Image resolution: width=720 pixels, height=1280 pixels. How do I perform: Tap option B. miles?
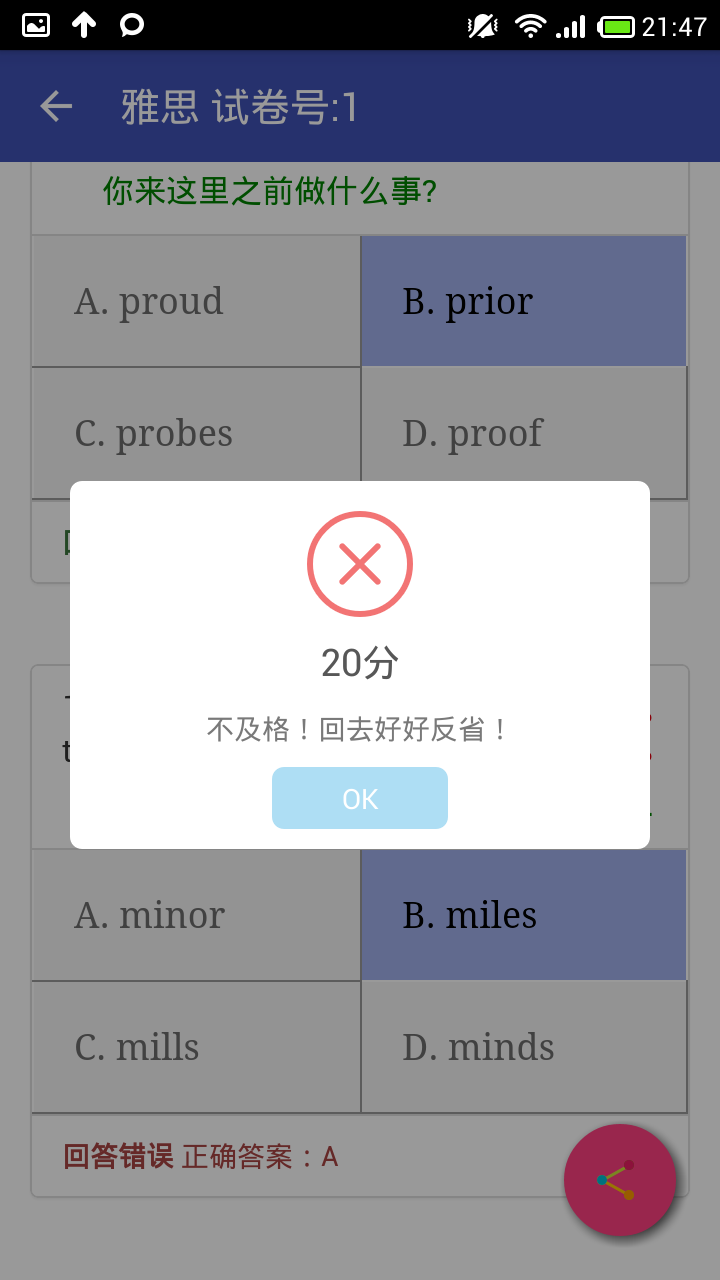click(x=523, y=915)
